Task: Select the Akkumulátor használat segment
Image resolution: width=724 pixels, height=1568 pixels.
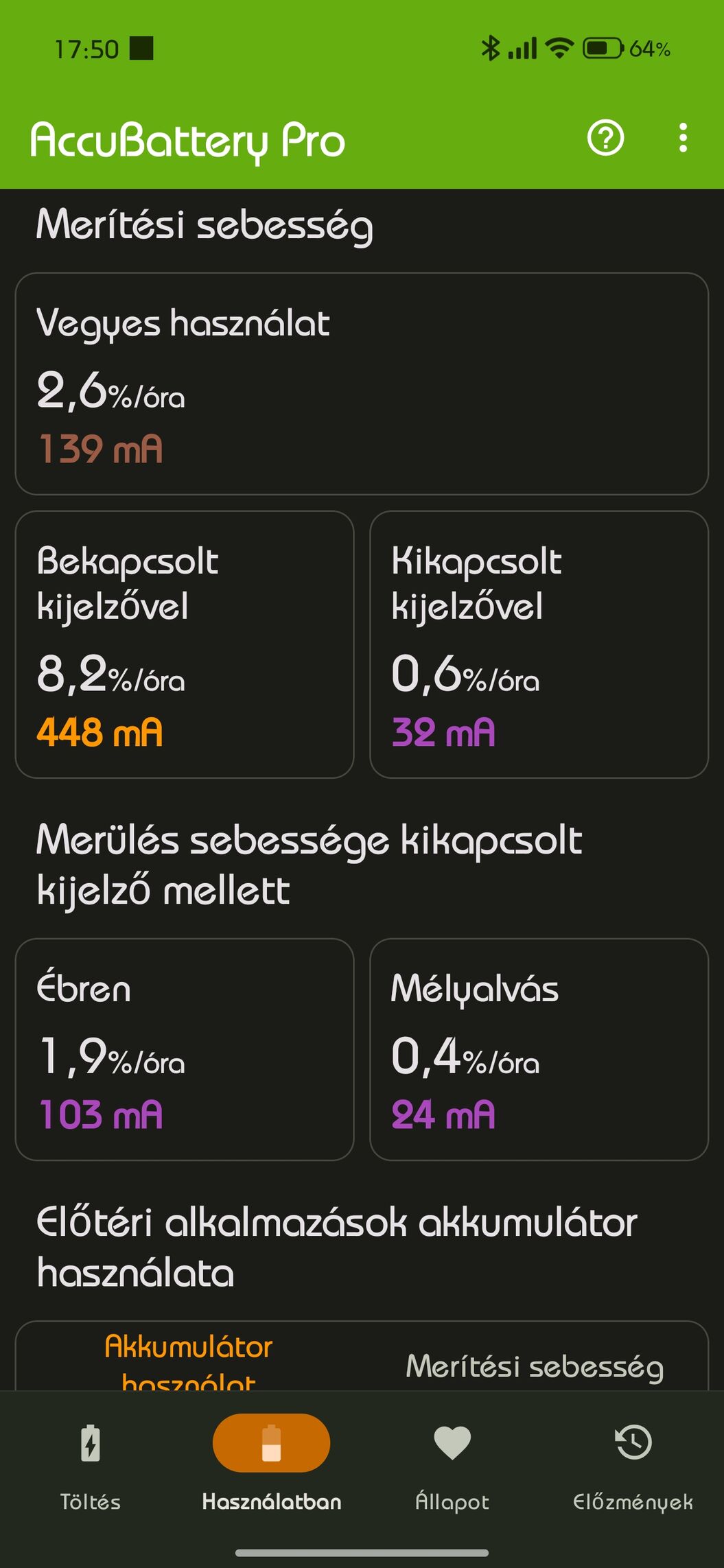Action: coord(189,1360)
